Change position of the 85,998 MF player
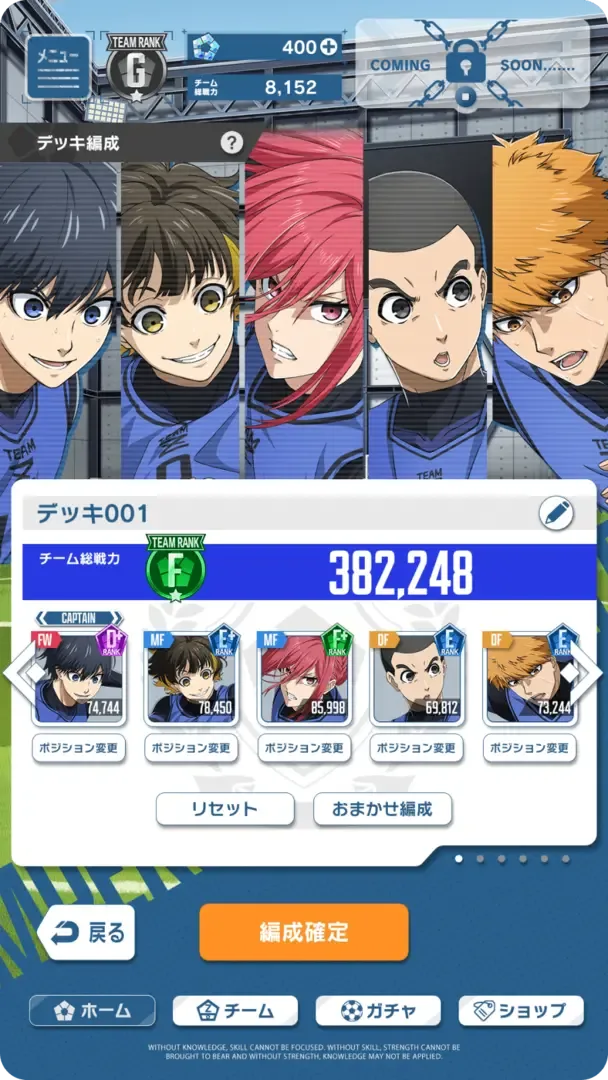The height and width of the screenshot is (1080, 608). click(303, 748)
